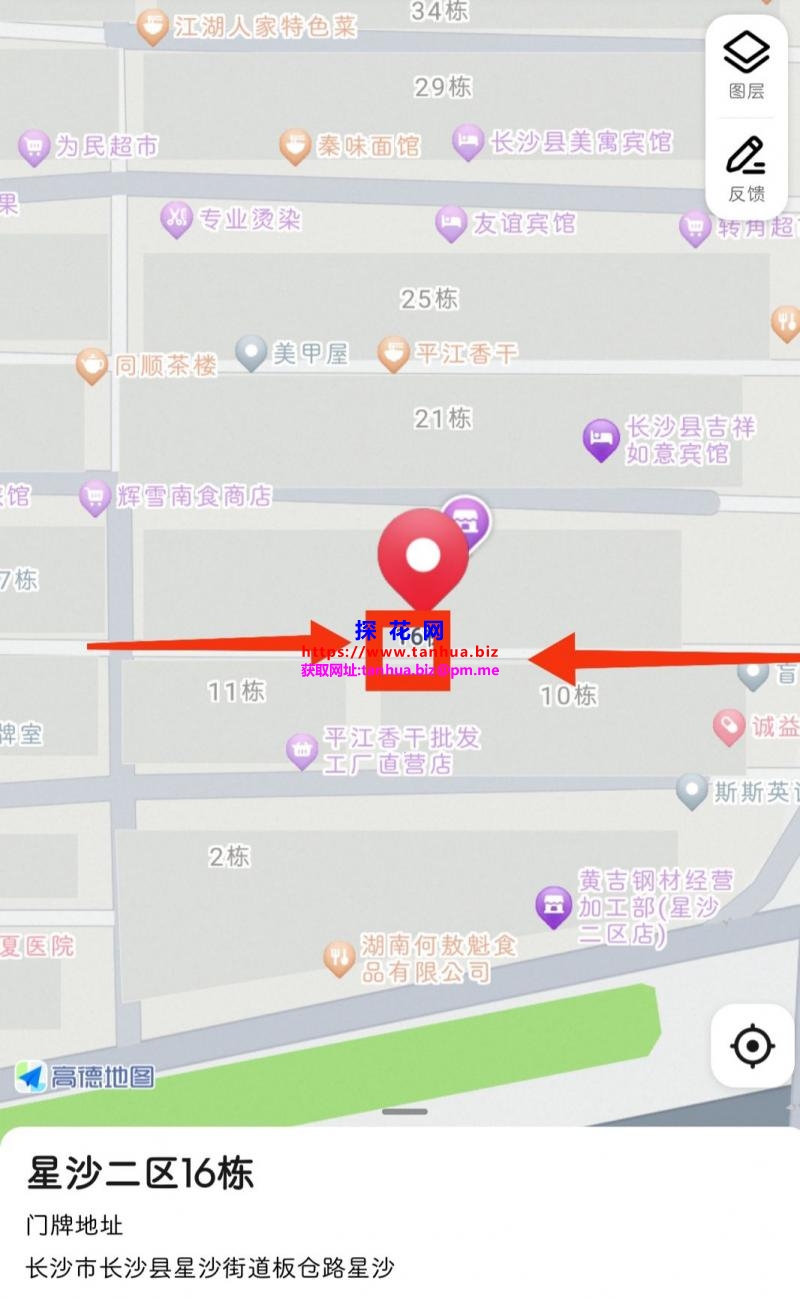Image resolution: width=800 pixels, height=1299 pixels.
Task: Open 平江香干批发工厂直营店 marker
Action: (x=302, y=750)
